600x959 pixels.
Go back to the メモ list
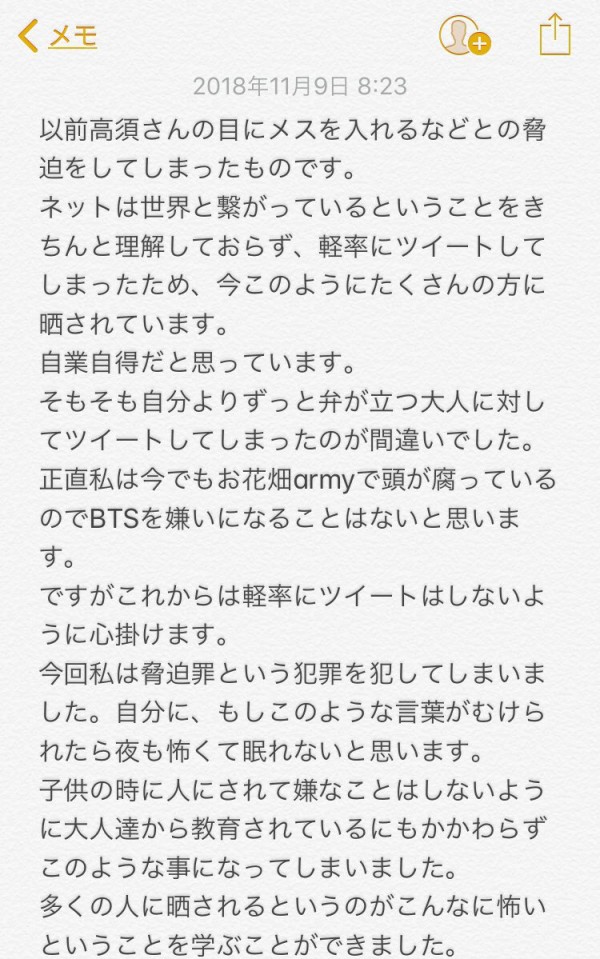pos(58,36)
